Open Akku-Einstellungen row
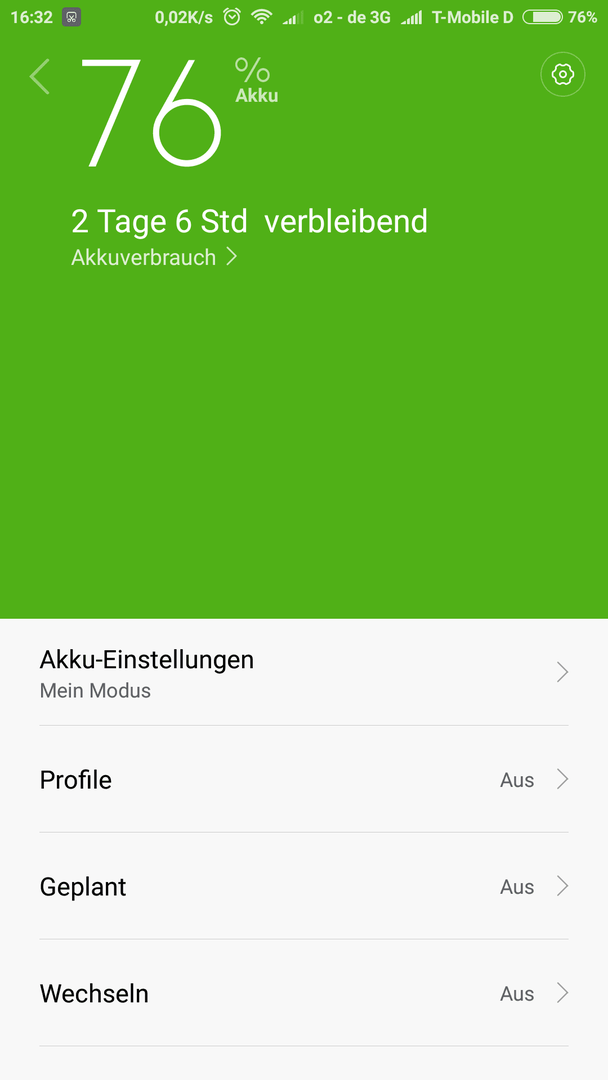Image resolution: width=608 pixels, height=1080 pixels. coord(304,672)
